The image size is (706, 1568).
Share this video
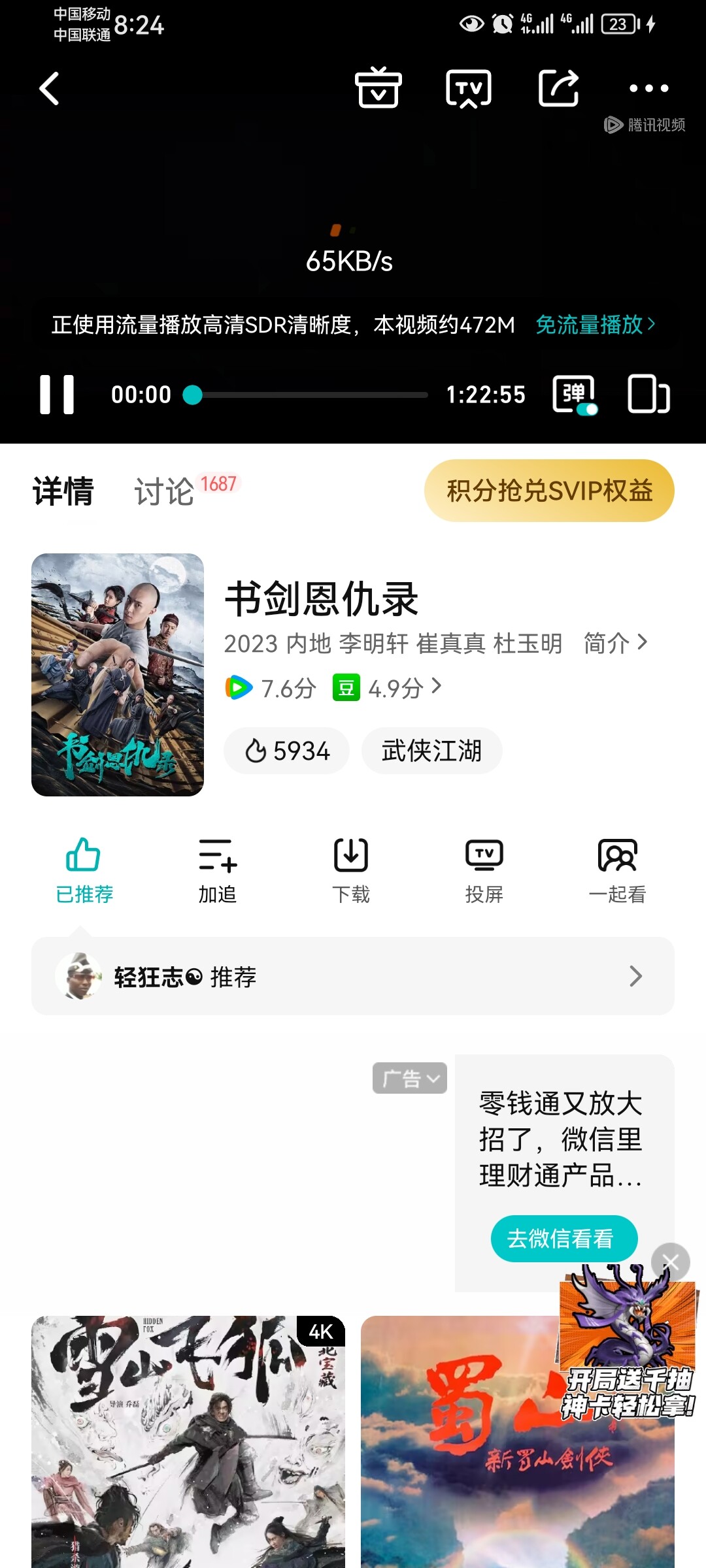pos(558,88)
